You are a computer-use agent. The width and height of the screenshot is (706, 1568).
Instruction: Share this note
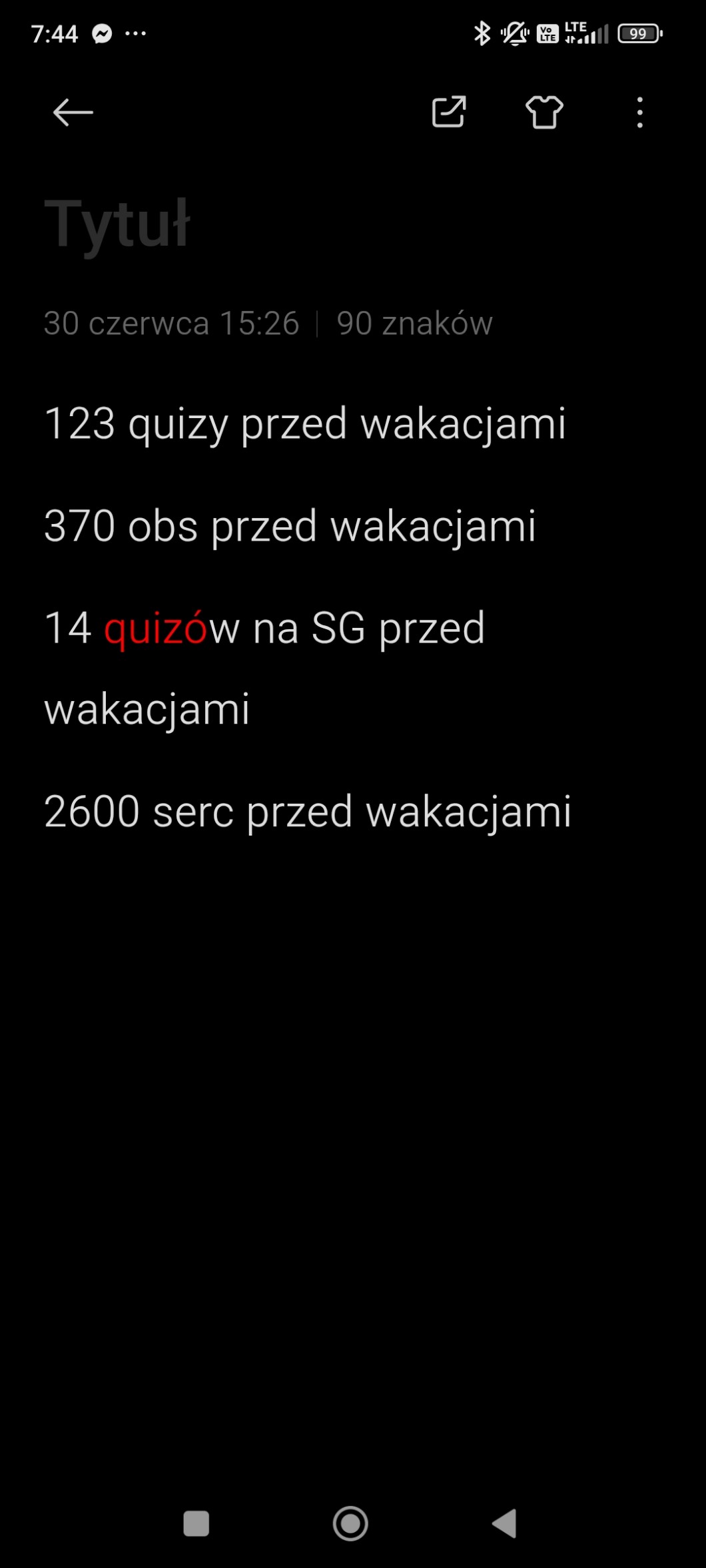point(449,112)
